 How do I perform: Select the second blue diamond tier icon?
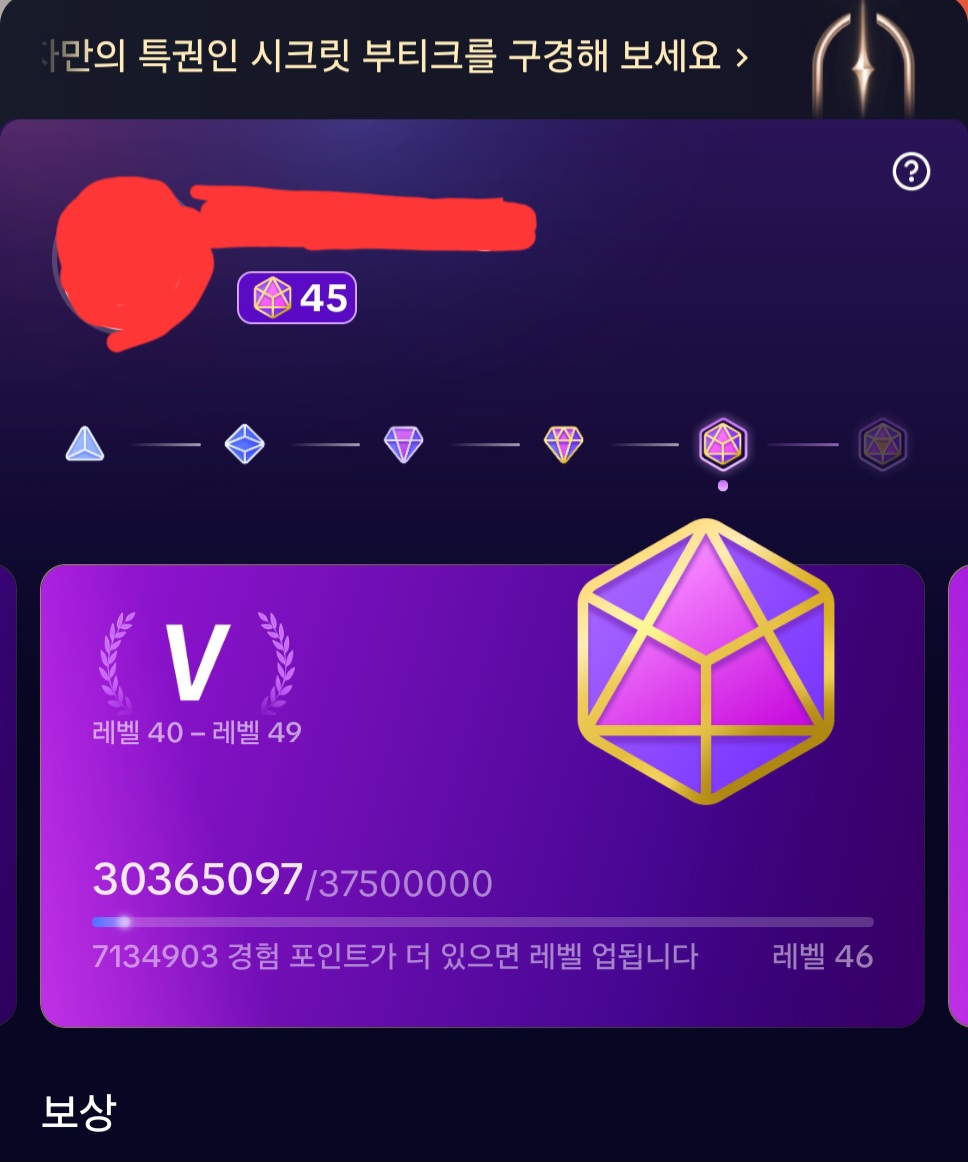point(244,443)
